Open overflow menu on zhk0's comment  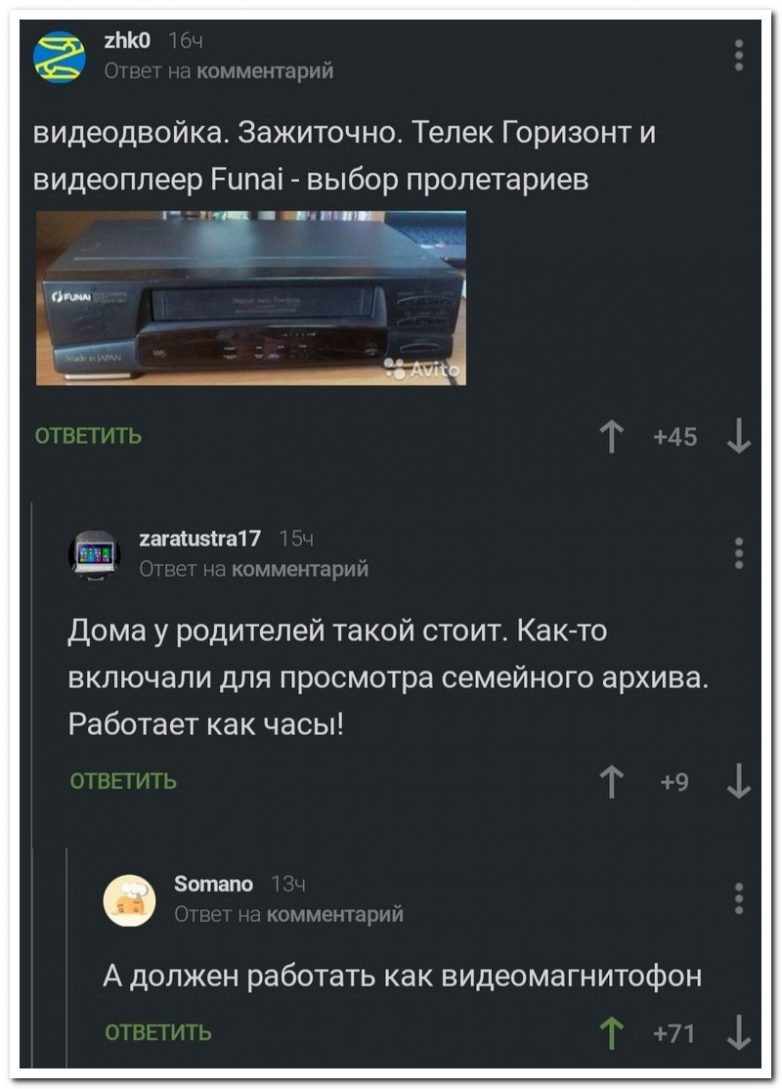point(739,56)
